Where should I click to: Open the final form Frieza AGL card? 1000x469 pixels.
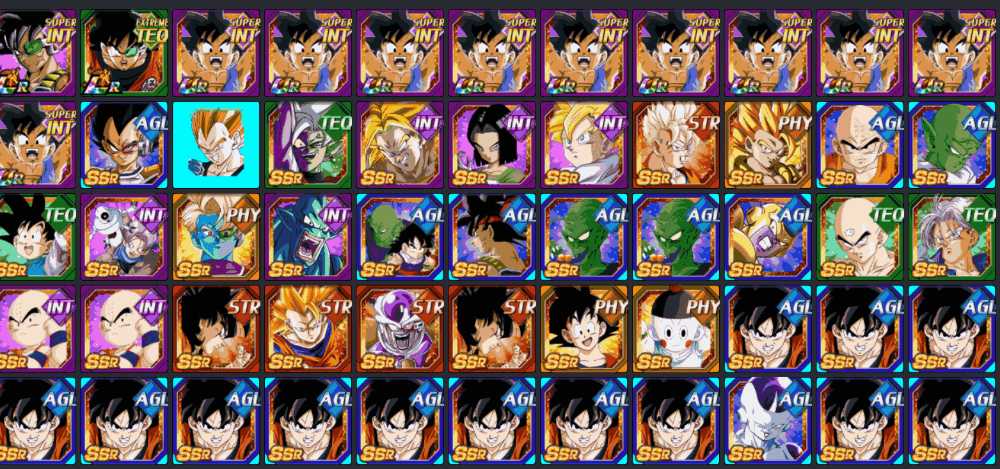[x=768, y=420]
